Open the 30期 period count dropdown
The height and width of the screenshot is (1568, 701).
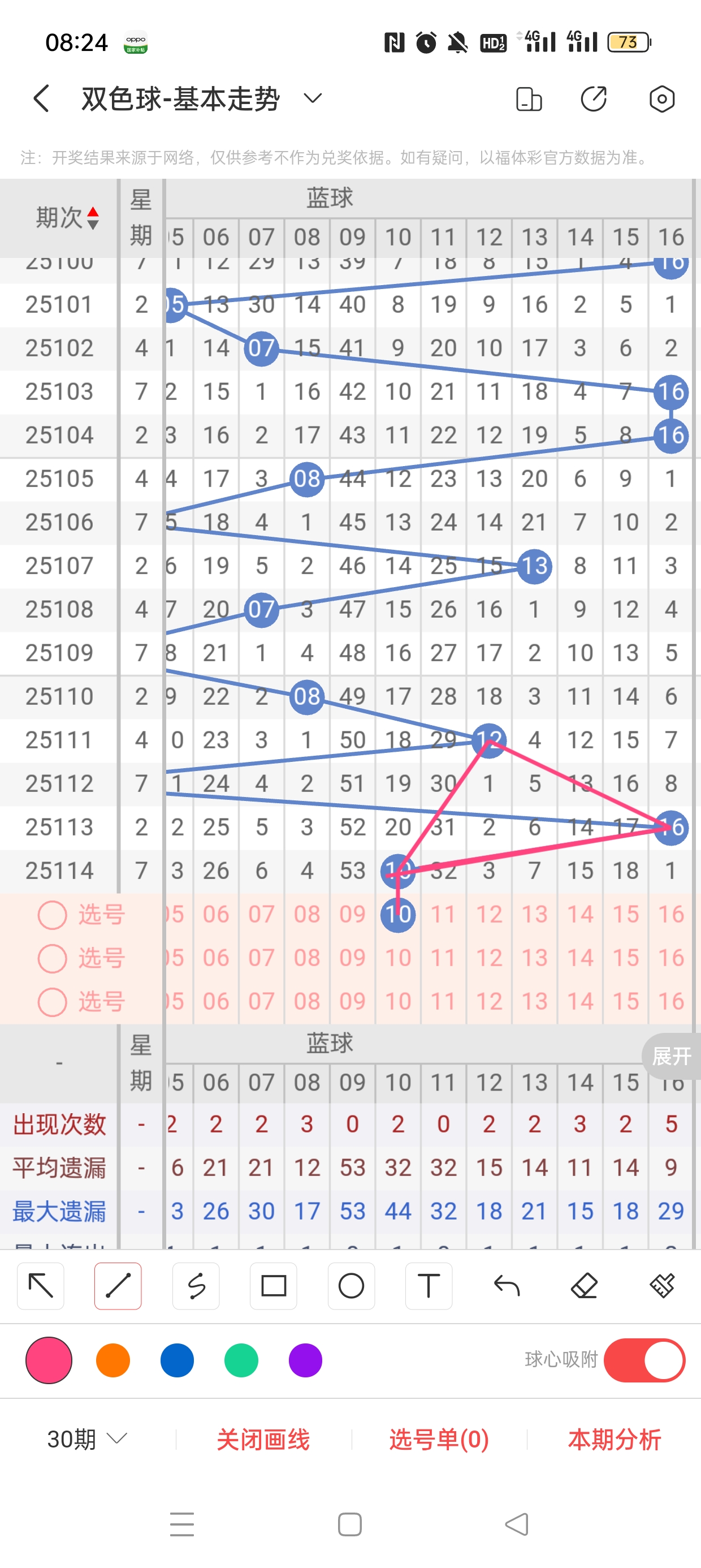pos(87,1439)
